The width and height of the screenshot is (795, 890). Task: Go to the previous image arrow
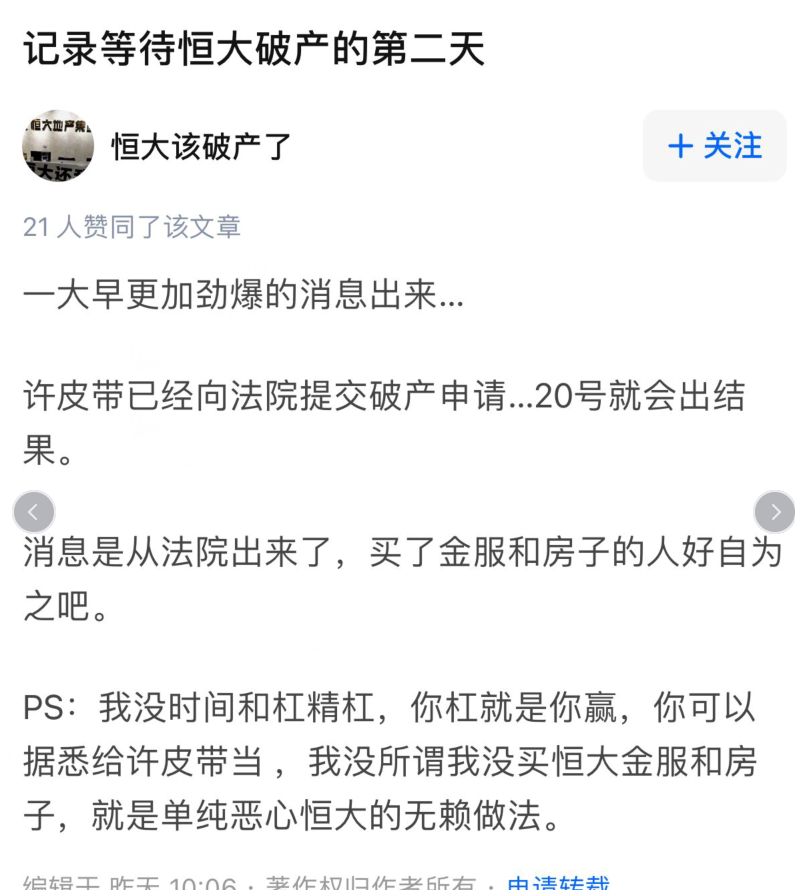[x=33, y=512]
